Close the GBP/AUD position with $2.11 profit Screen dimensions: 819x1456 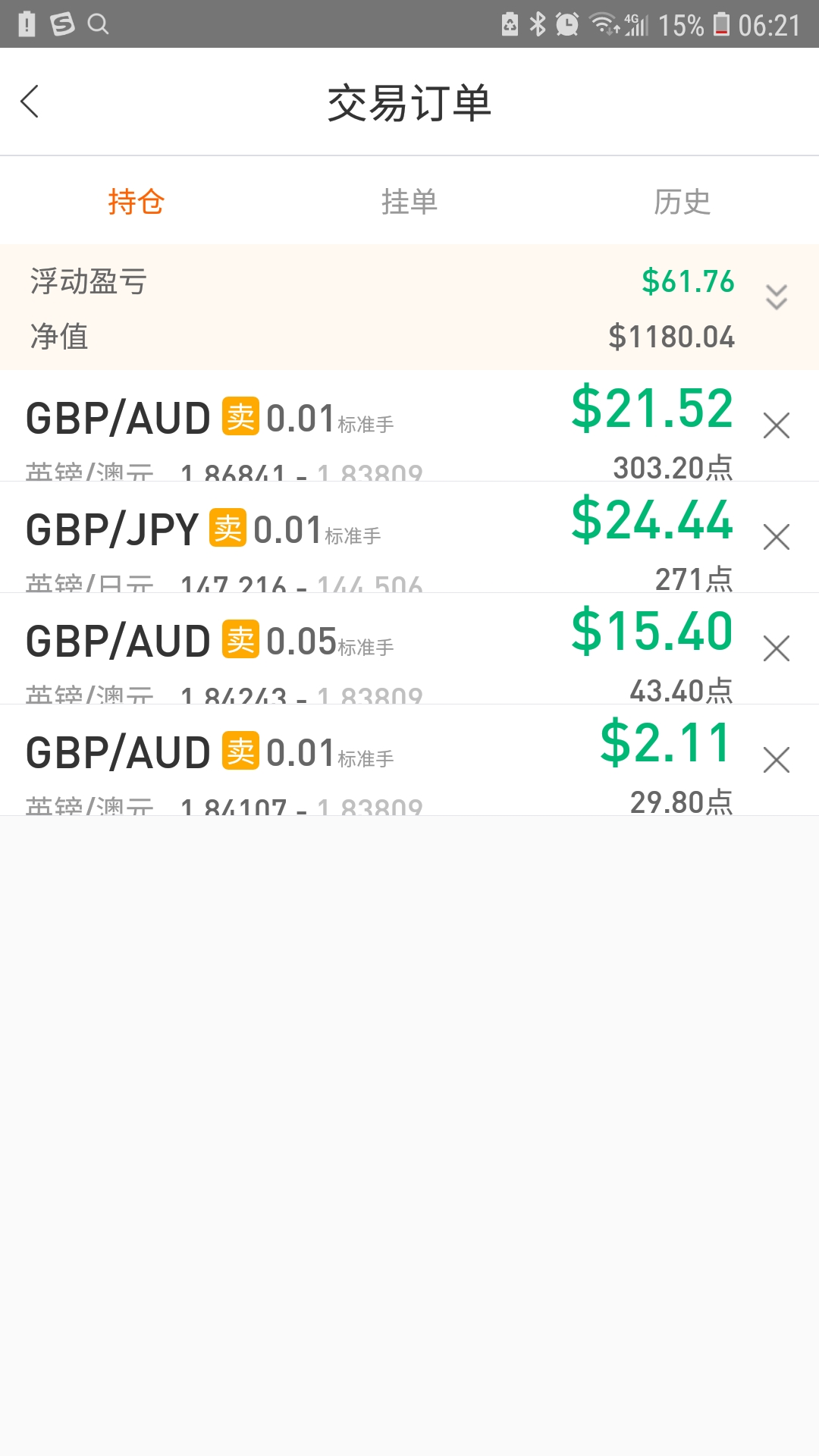777,760
